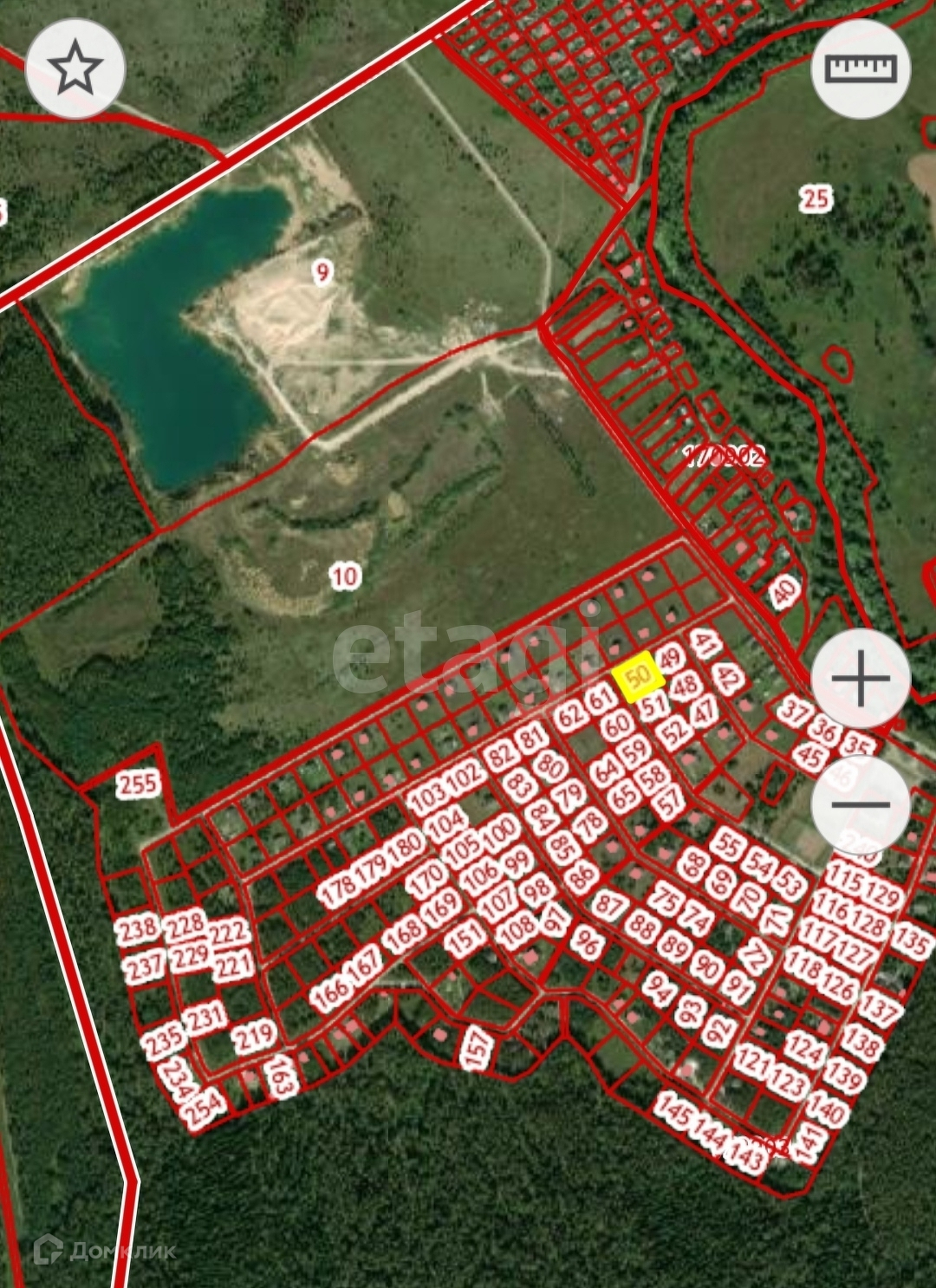Viewport: 936px width, 1288px height.
Task: Add this location to favorites with the star
Action: [75, 68]
